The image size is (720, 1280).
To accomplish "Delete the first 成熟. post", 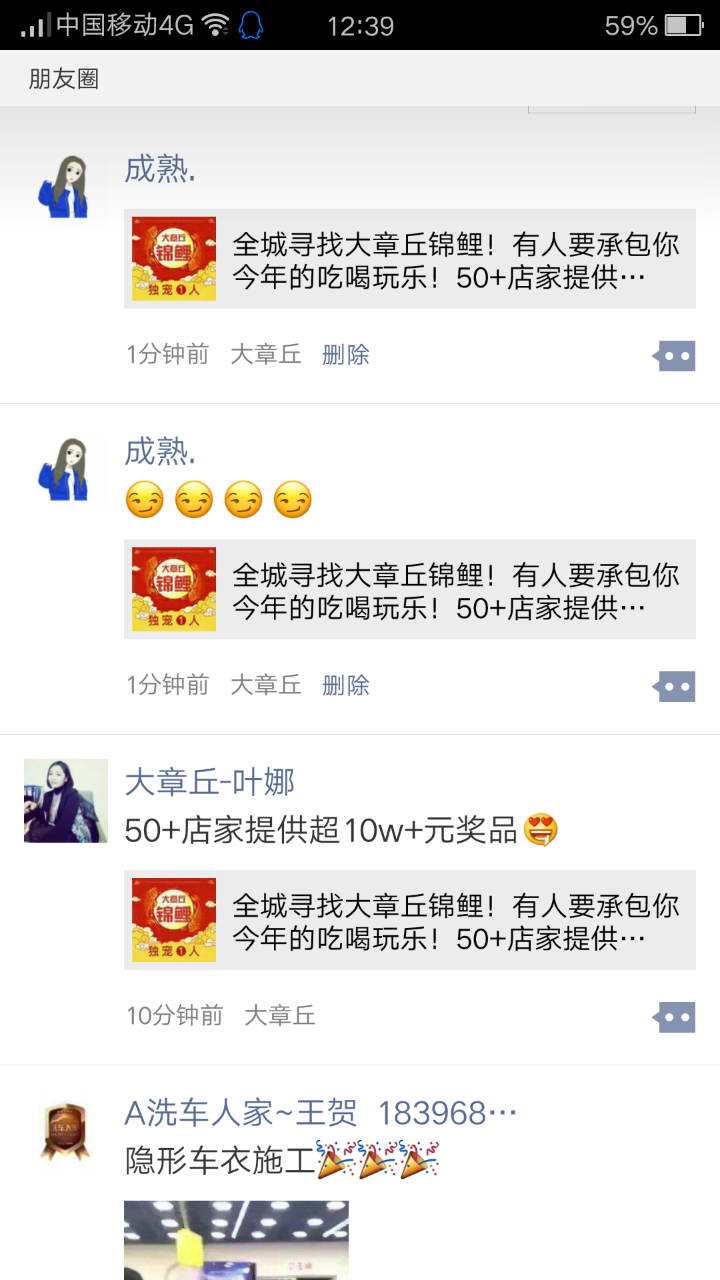I will coord(346,354).
